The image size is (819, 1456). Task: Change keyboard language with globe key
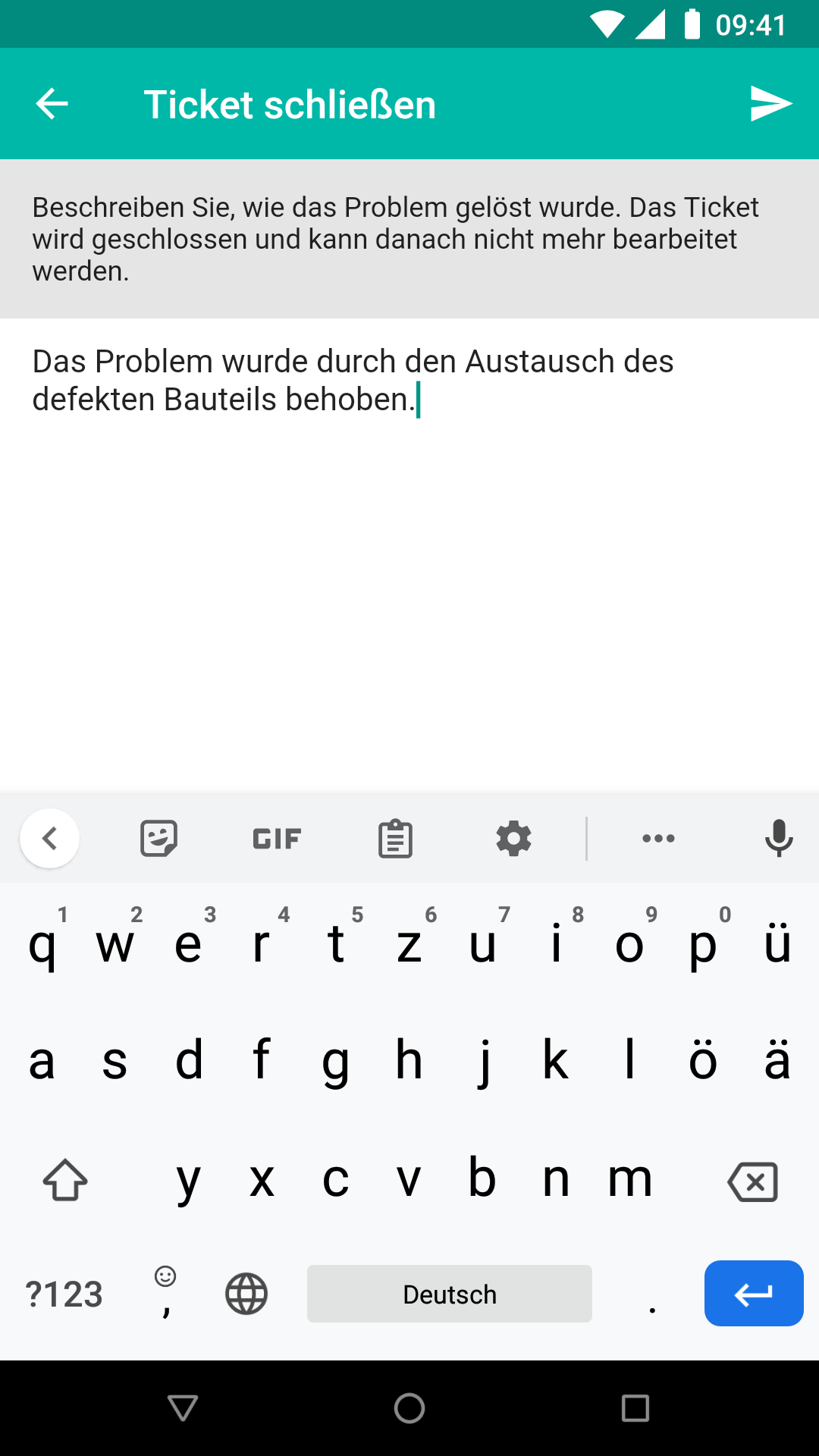coord(246,1294)
